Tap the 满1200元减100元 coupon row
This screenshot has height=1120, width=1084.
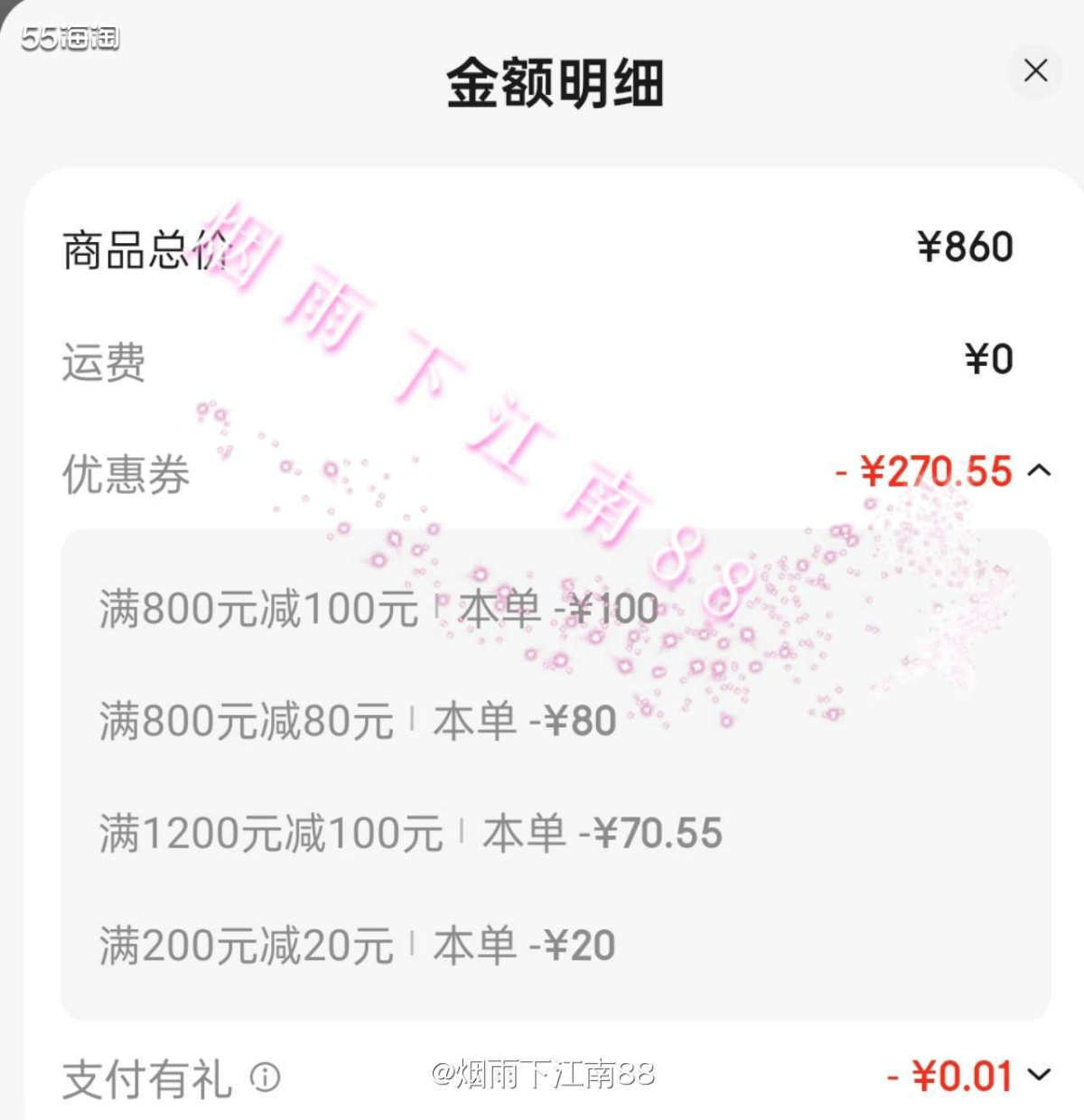pyautogui.click(x=406, y=832)
